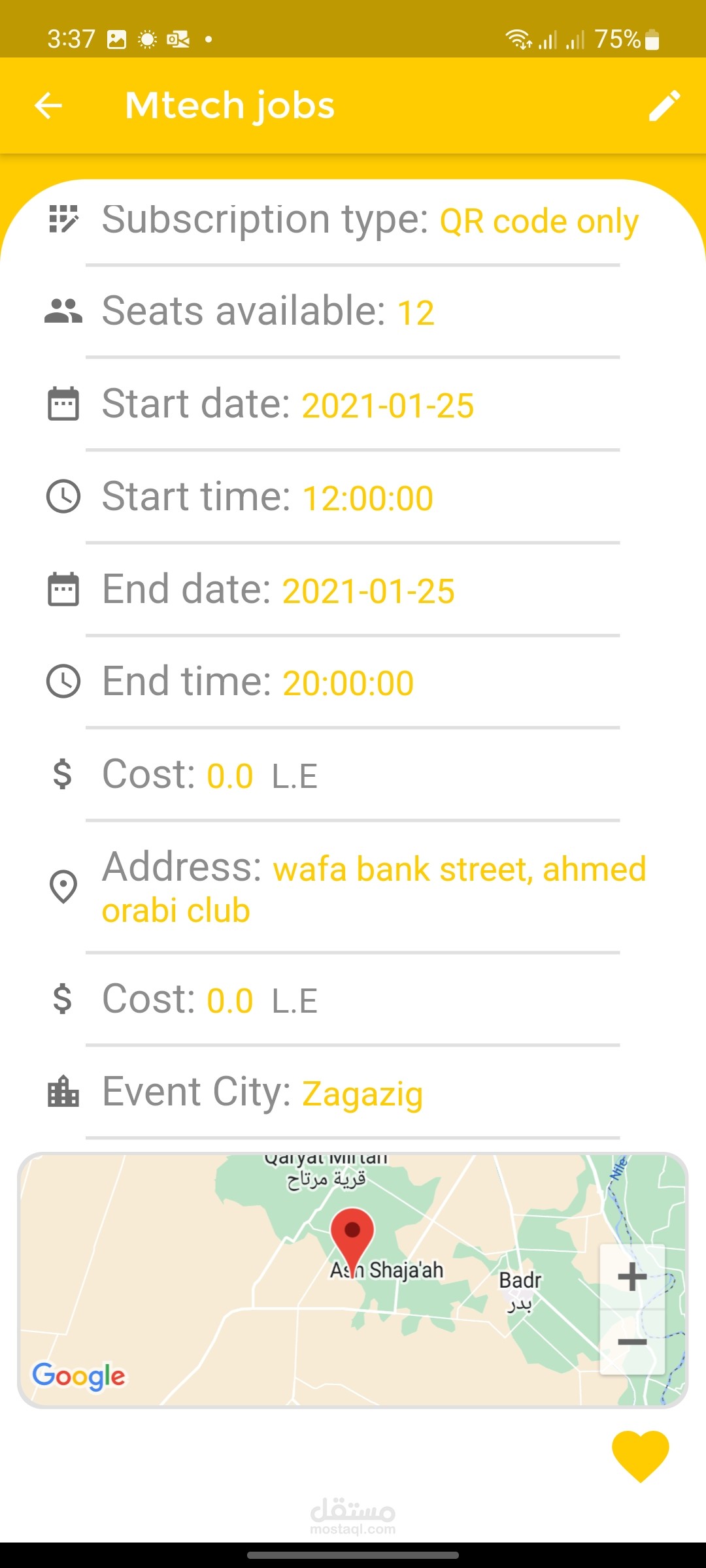The height and width of the screenshot is (1568, 706).
Task: Add this event to favorites
Action: (640, 1456)
